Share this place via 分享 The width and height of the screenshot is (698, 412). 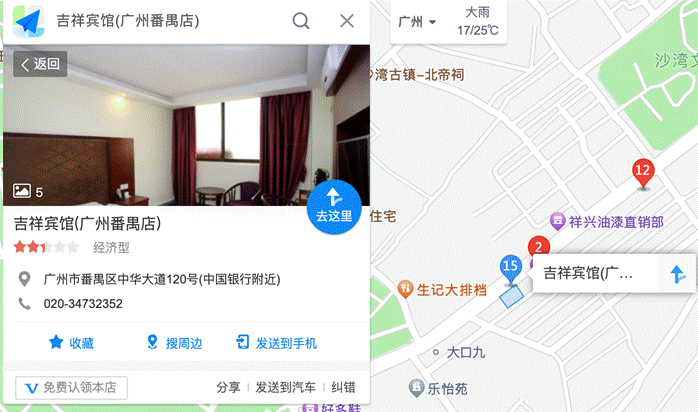[228, 387]
